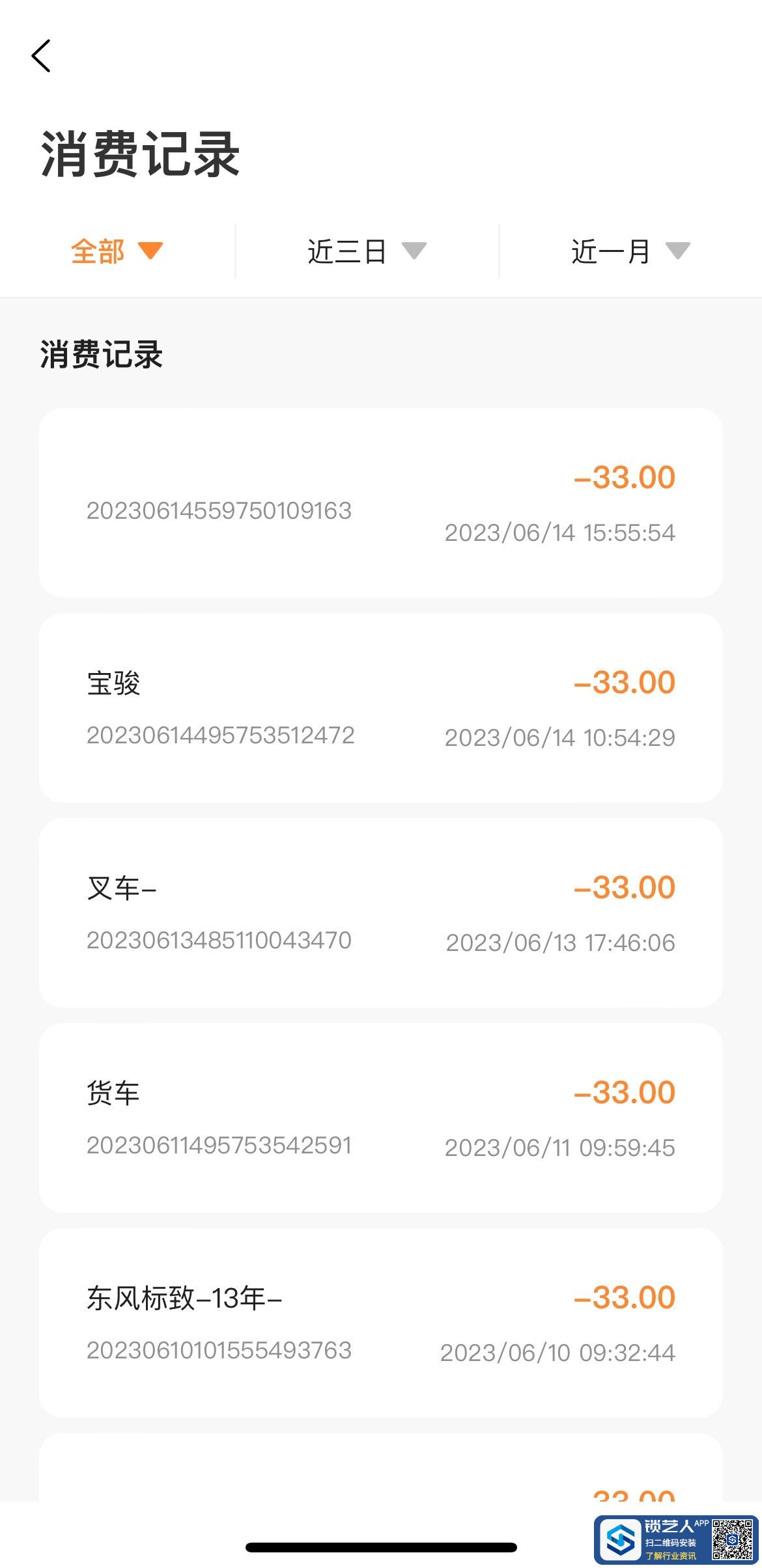Open the 宝骏 consumption record
762x1568 pixels.
click(381, 708)
